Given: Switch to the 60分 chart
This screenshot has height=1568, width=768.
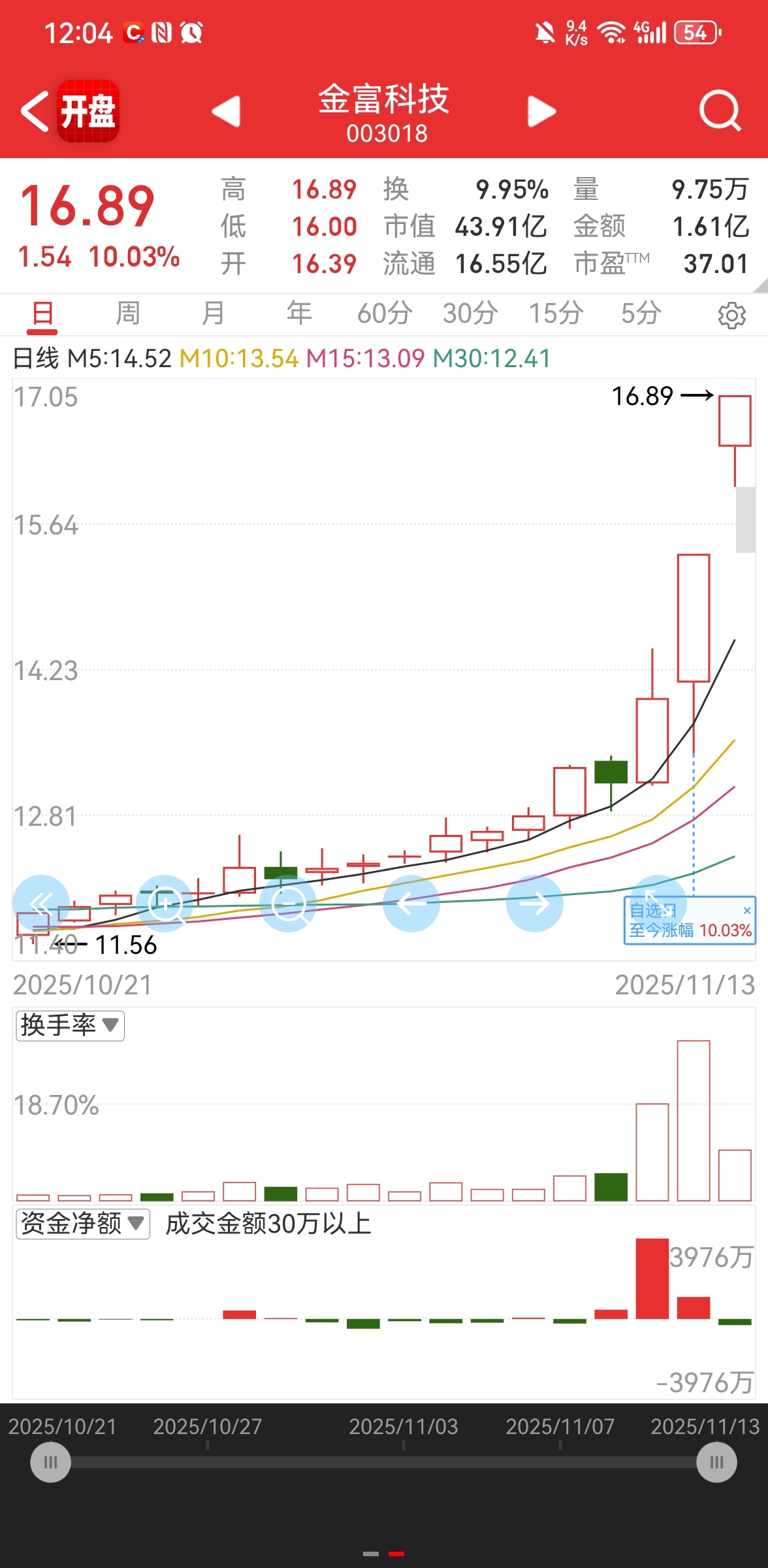Looking at the screenshot, I should (384, 314).
